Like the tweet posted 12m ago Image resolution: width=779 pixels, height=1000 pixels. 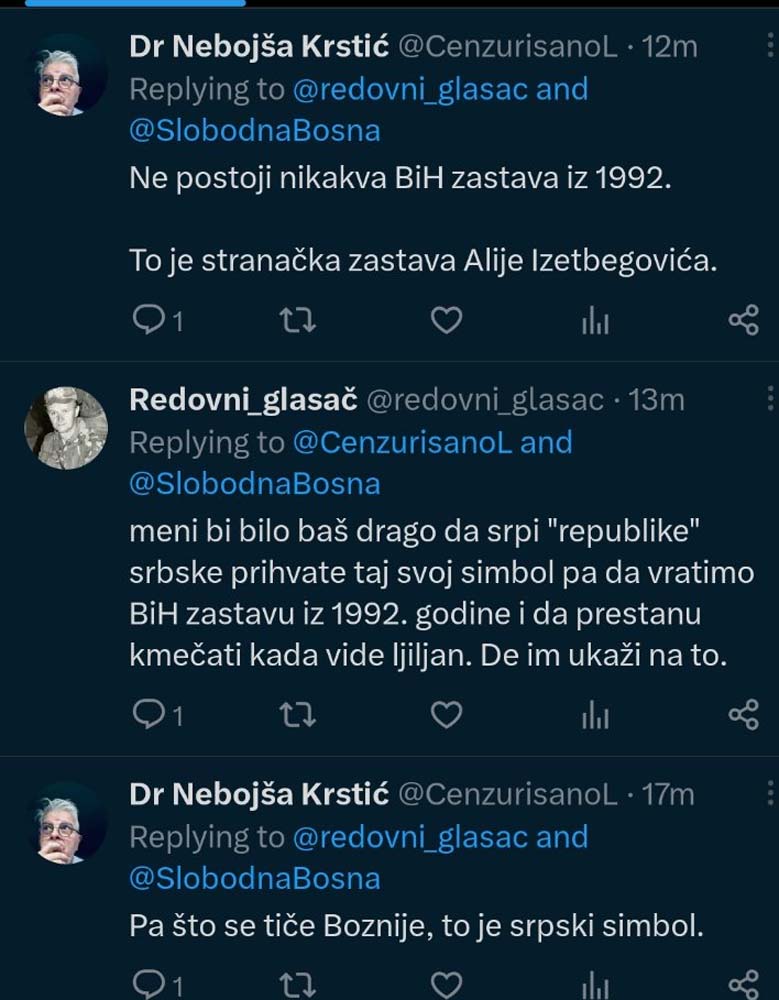(x=446, y=320)
